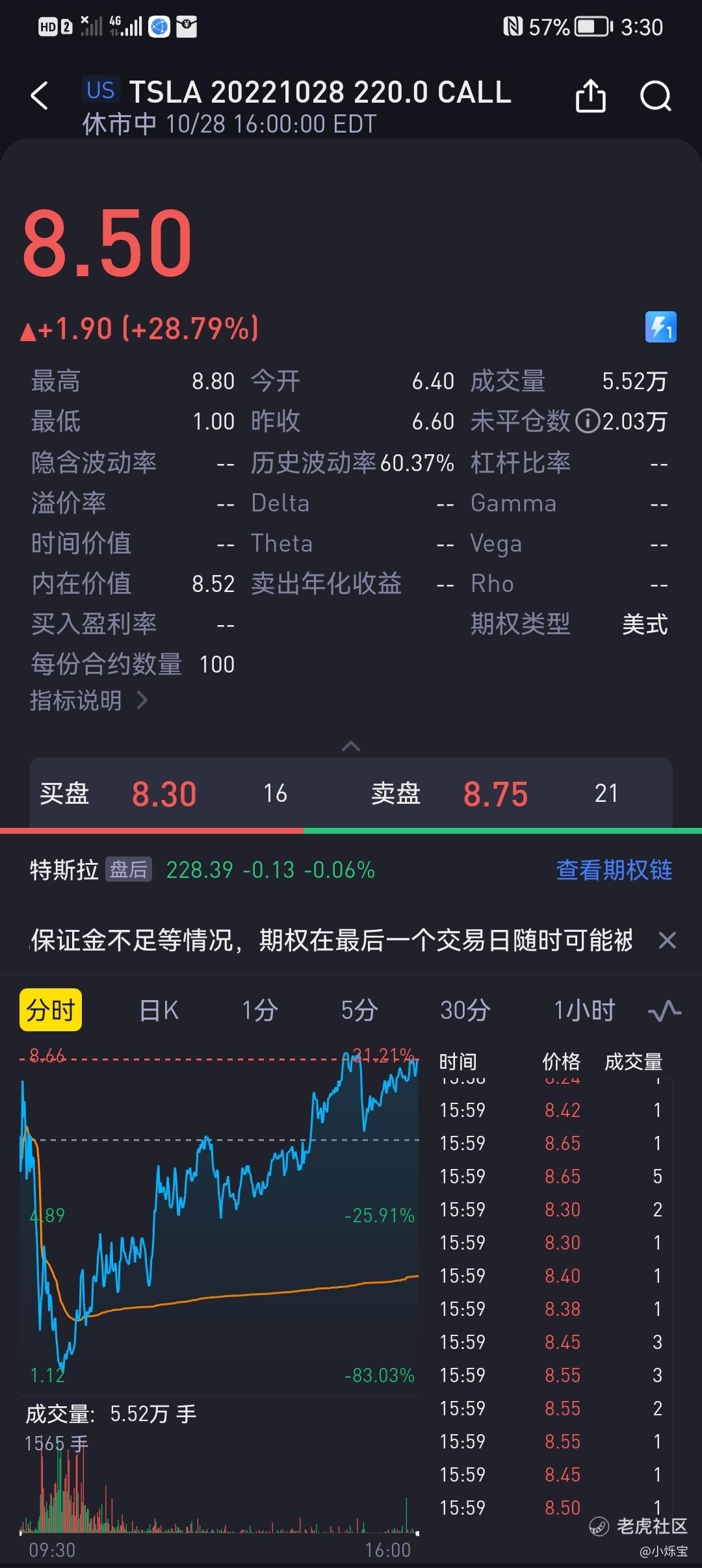702x1568 pixels.
Task: Switch to the 30分 chart tab
Action: 465,1010
